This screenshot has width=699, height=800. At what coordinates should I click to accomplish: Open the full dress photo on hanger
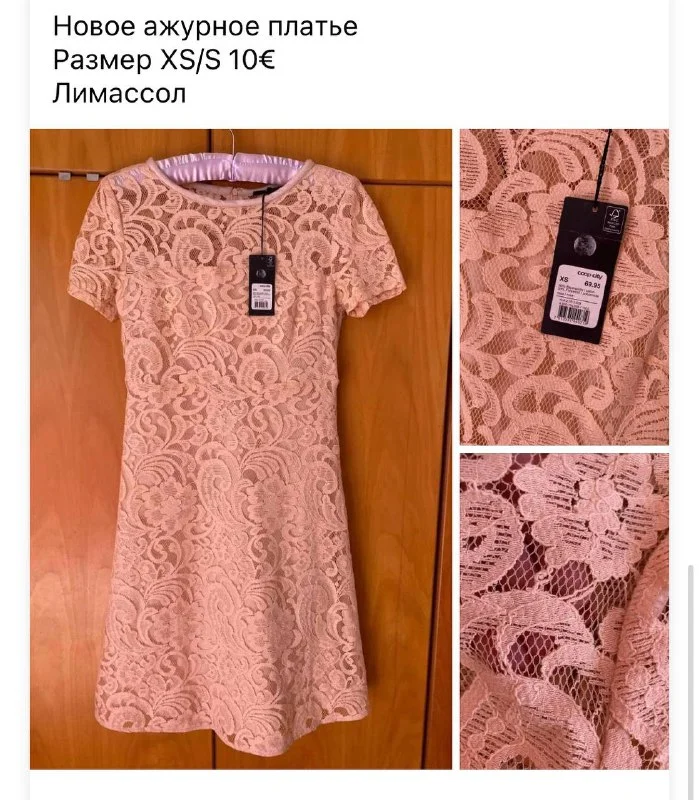tap(240, 448)
